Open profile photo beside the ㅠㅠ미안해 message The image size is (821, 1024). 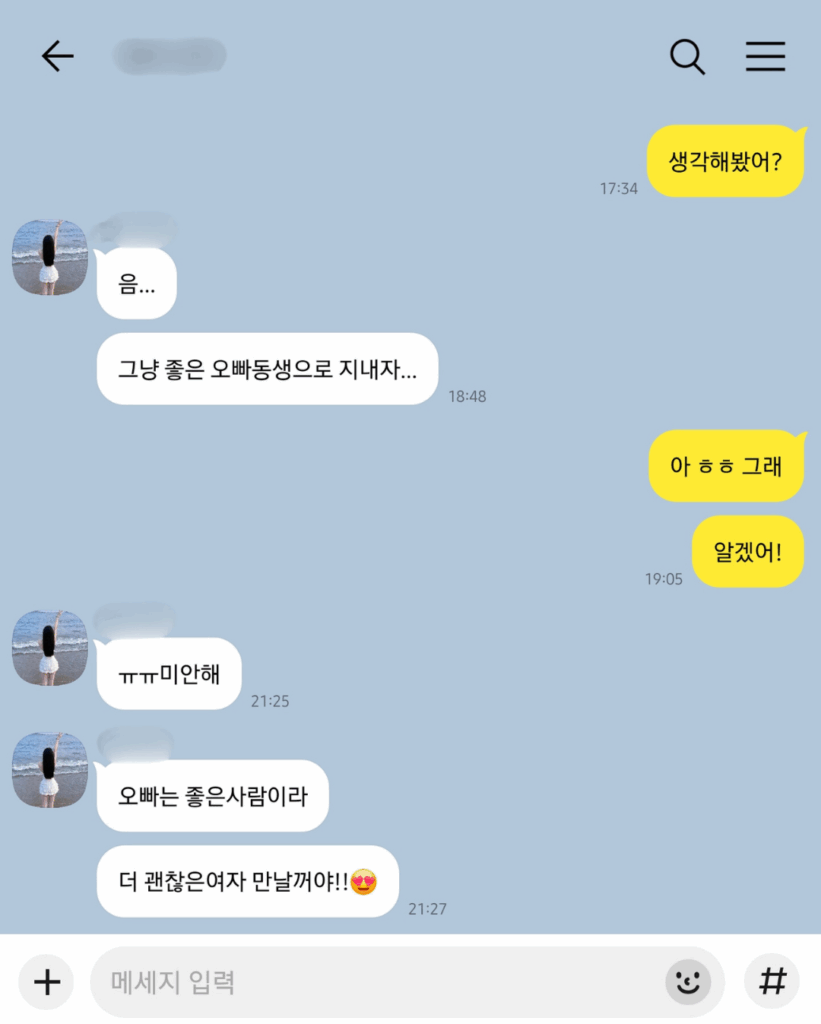tap(49, 648)
